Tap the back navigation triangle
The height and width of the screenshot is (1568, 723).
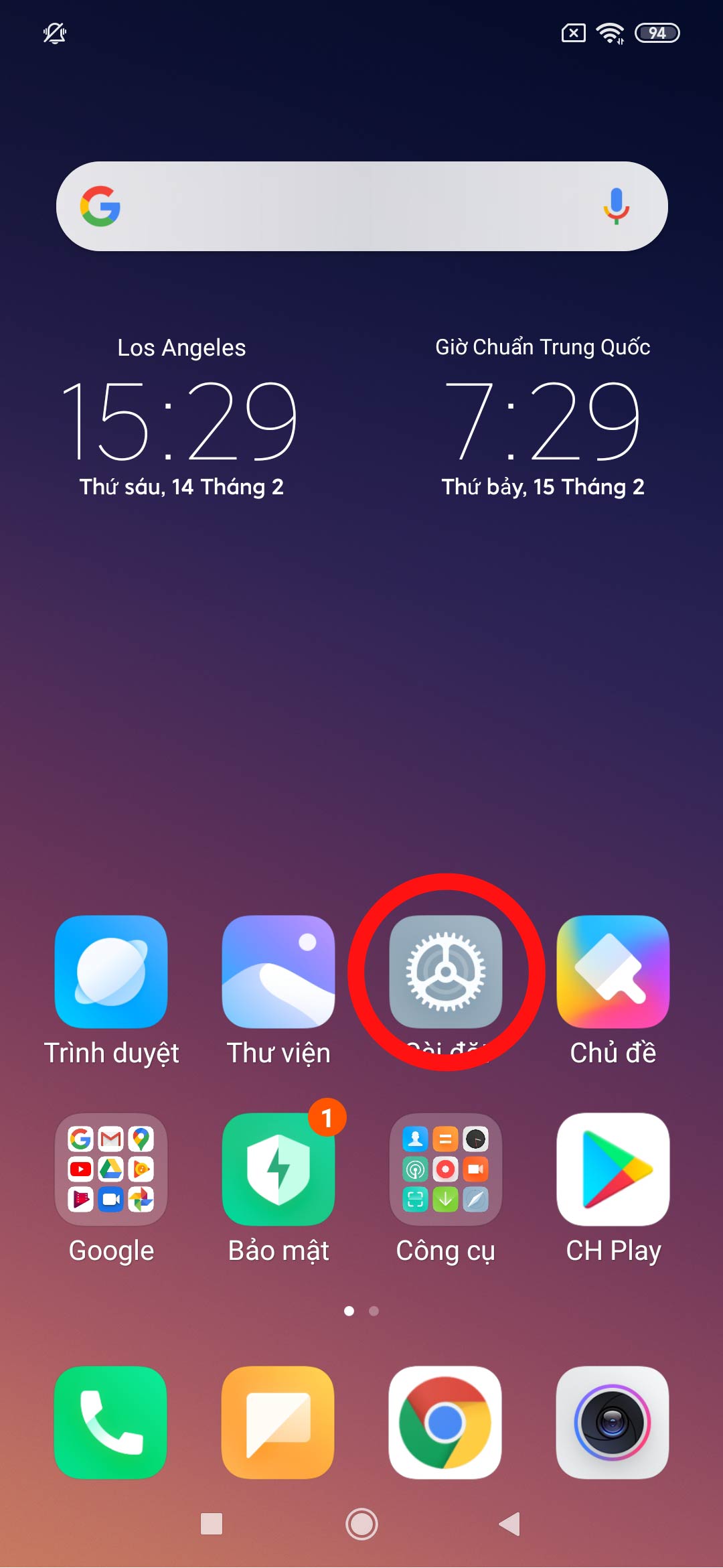pos(510,1524)
